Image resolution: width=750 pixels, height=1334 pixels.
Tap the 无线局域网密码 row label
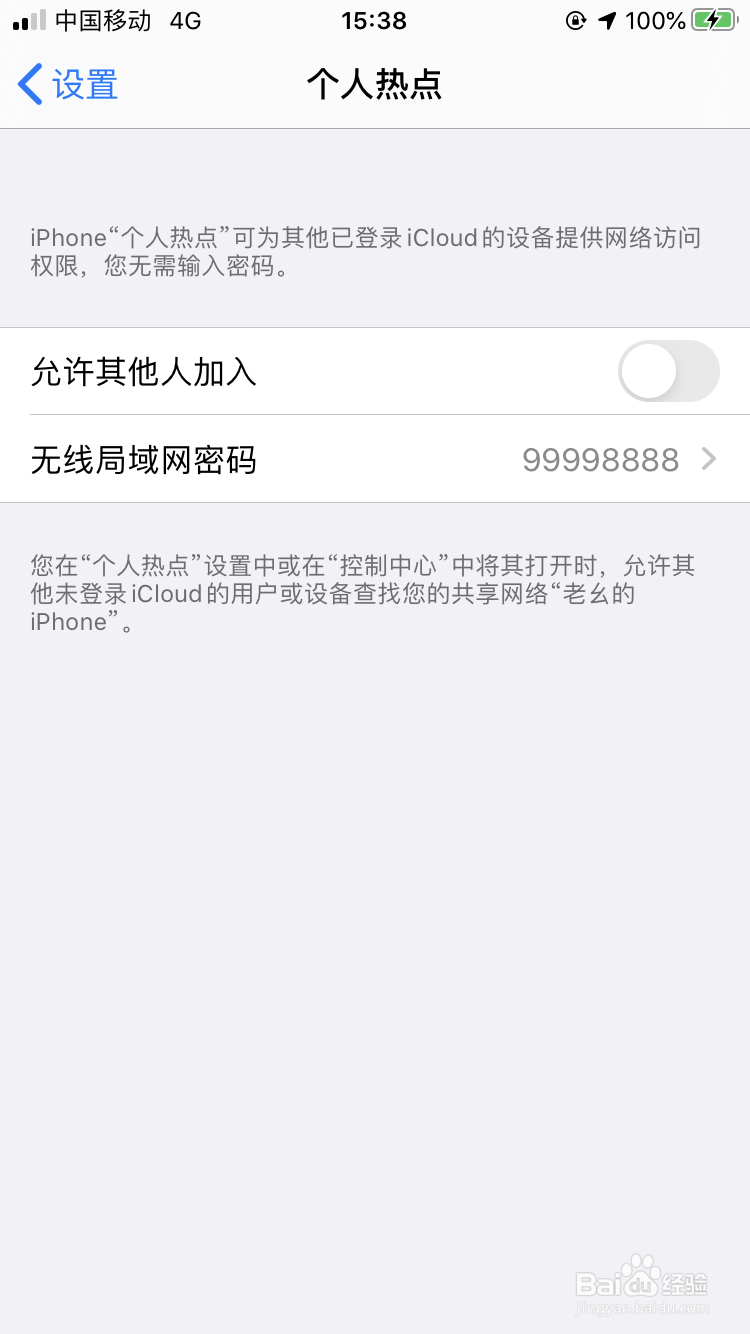point(143,460)
